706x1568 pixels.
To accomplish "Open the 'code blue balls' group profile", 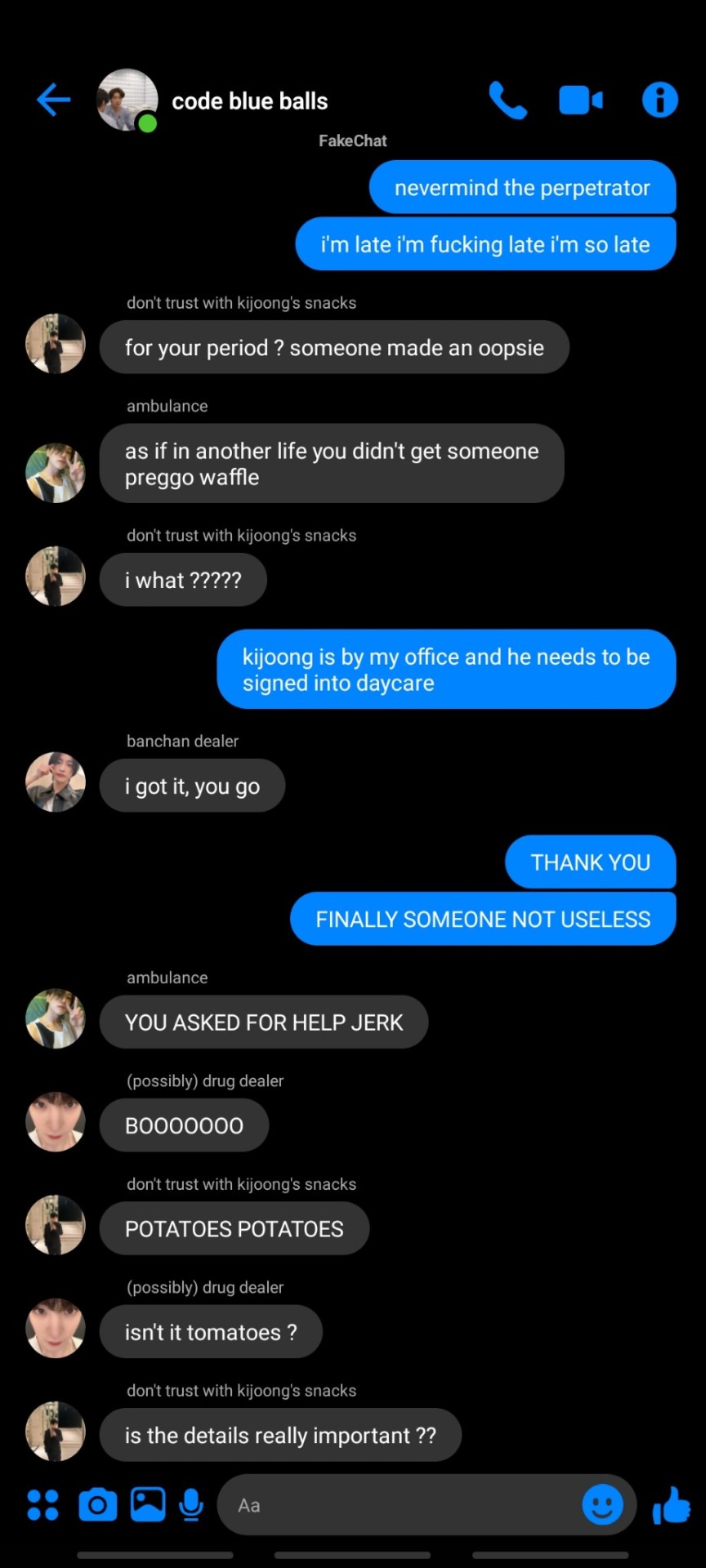I will [249, 101].
